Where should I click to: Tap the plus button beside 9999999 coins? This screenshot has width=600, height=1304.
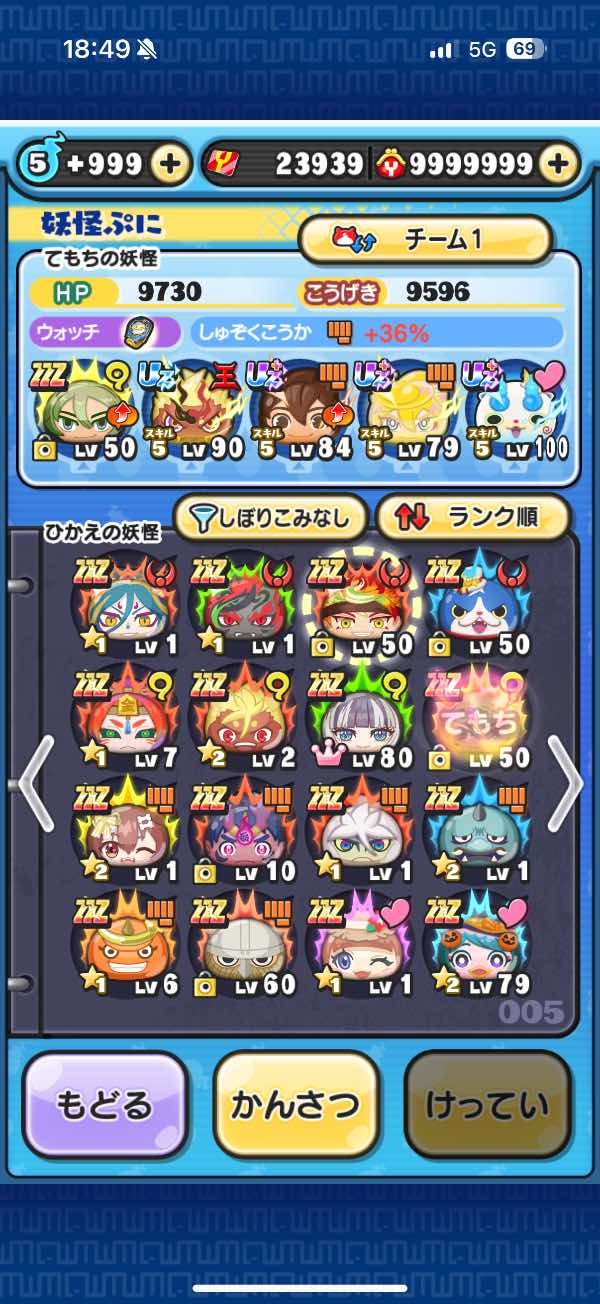[561, 164]
